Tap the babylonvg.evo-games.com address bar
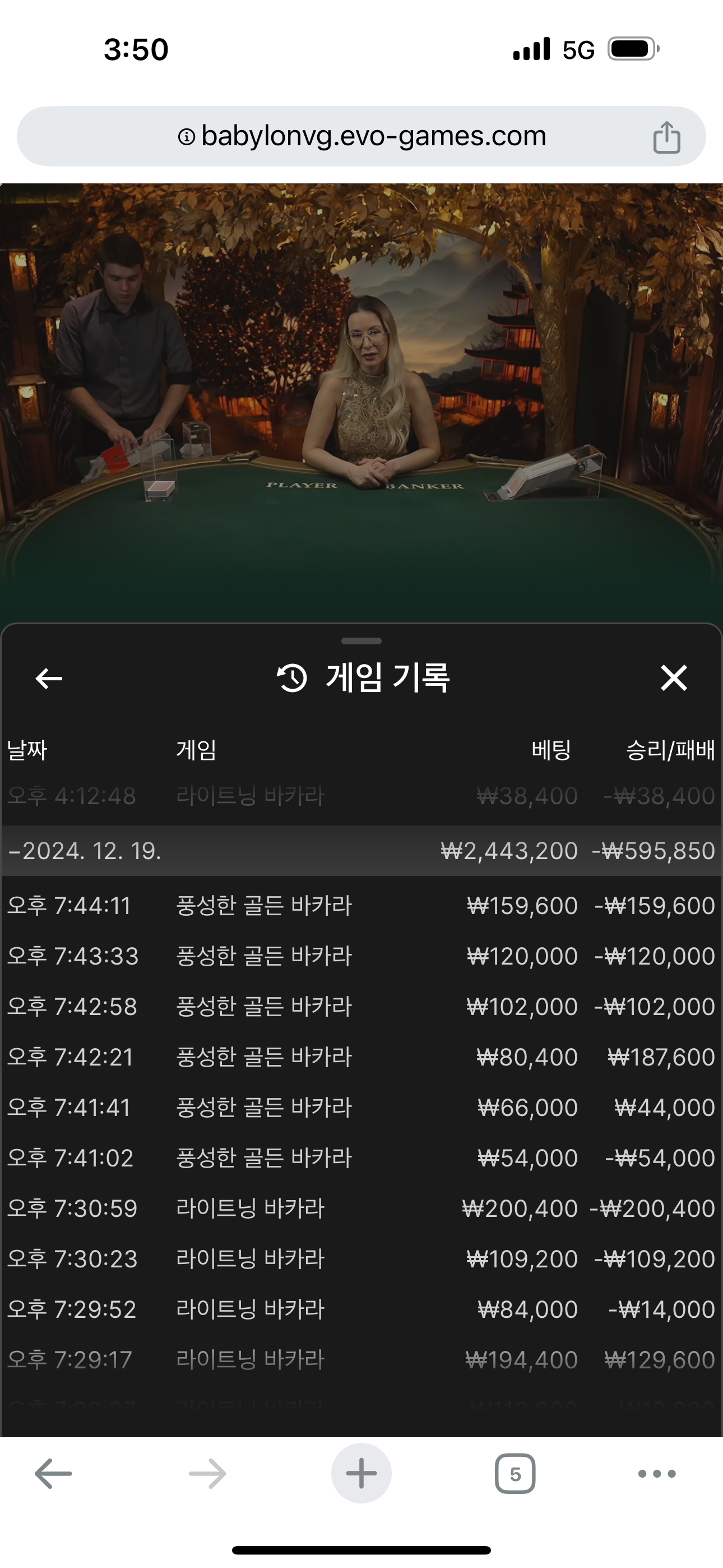This screenshot has width=723, height=1568. pyautogui.click(x=361, y=136)
